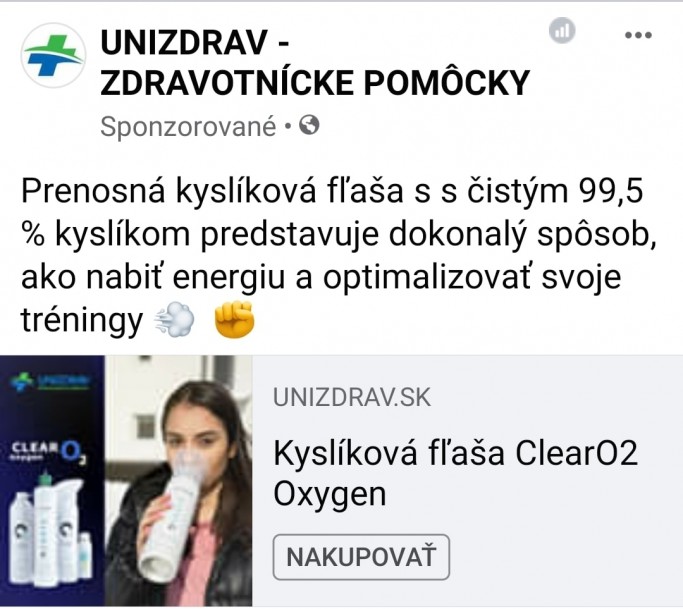
Task: Open the ClearO2 oxygen bottle ad image
Action: click(x=126, y=481)
